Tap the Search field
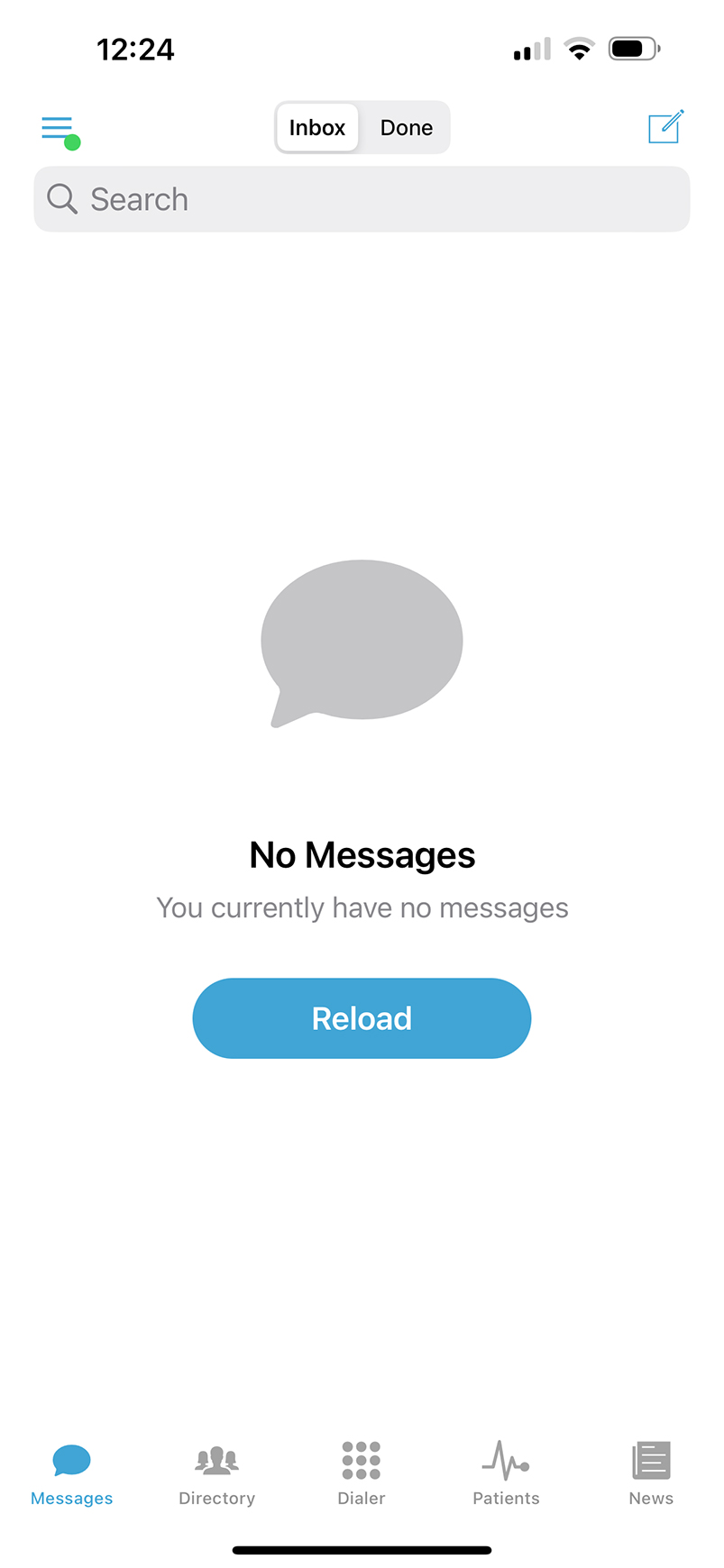Image resolution: width=724 pixels, height=1568 pixels. click(x=362, y=199)
